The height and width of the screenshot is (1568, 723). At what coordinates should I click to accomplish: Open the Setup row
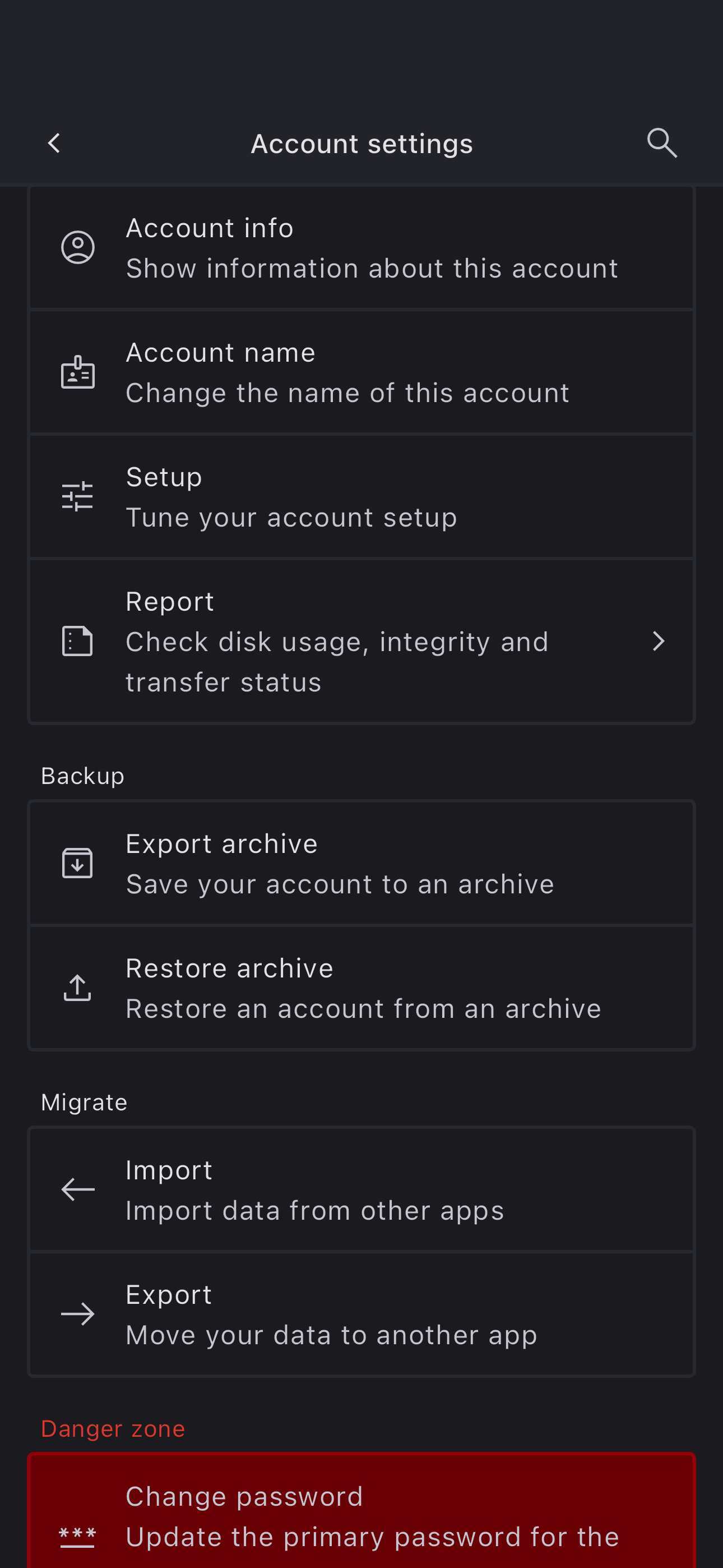point(361,497)
